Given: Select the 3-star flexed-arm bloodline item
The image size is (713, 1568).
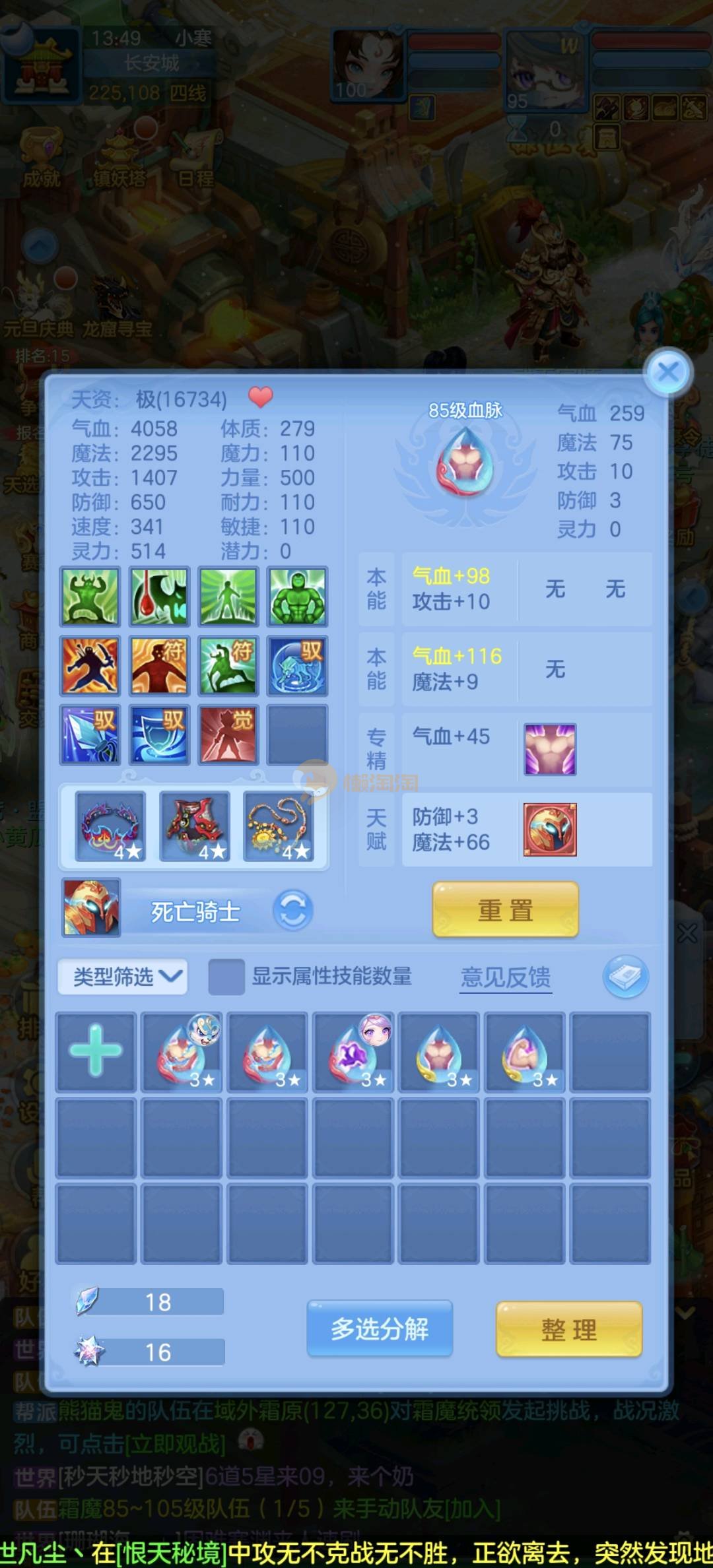Looking at the screenshot, I should pos(525,1051).
